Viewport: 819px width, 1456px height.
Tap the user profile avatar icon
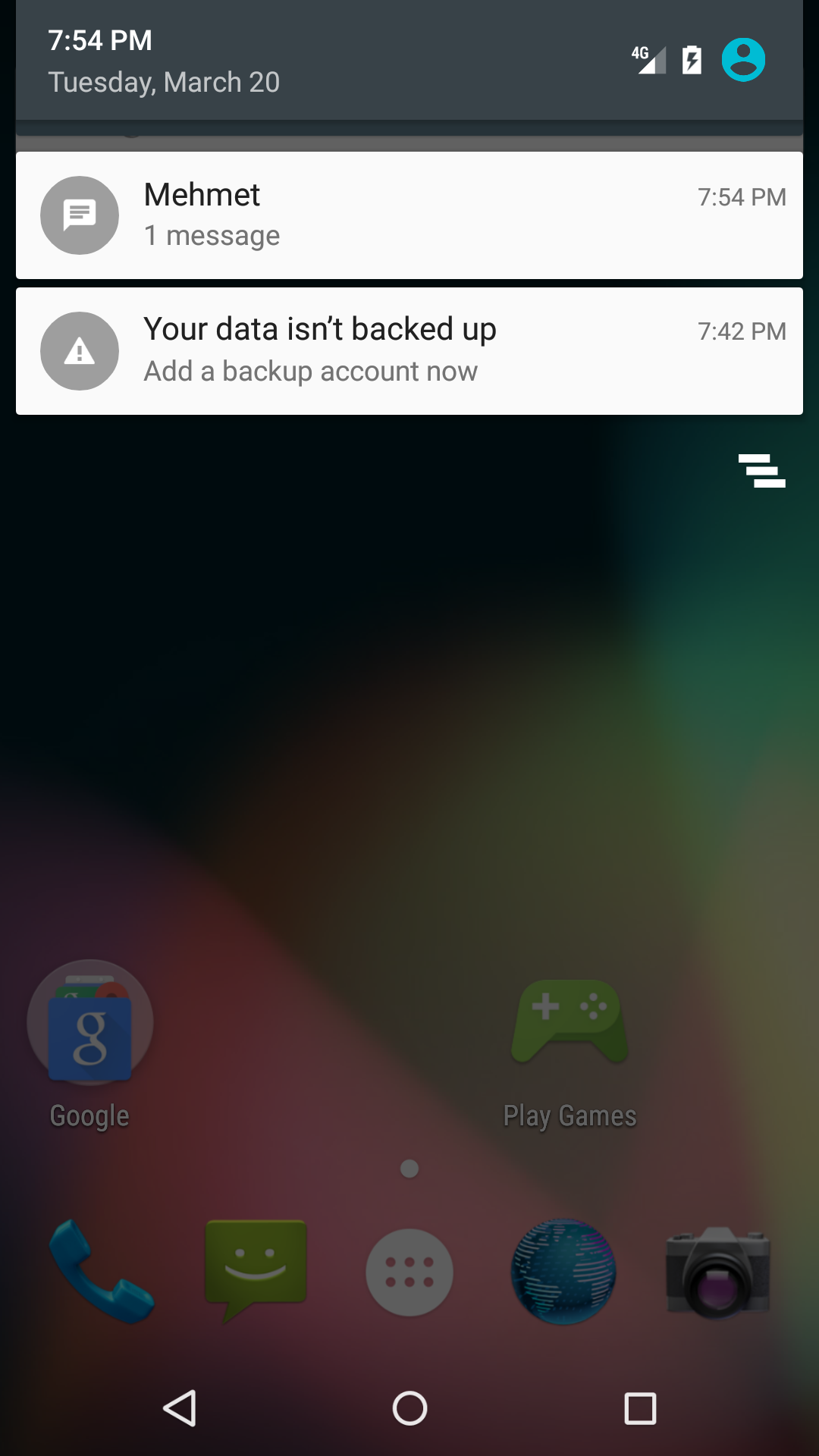tap(743, 60)
